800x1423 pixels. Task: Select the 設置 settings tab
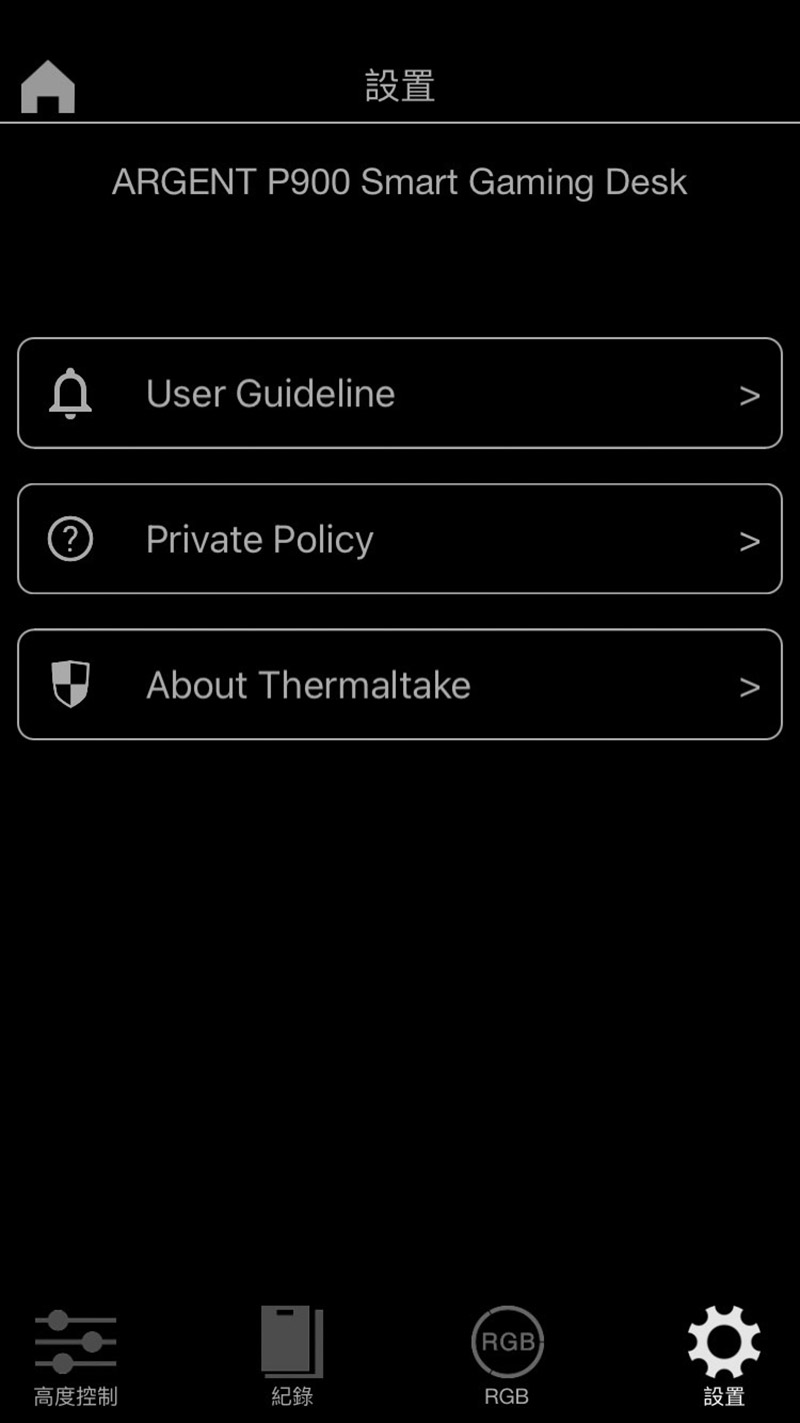pos(724,1356)
